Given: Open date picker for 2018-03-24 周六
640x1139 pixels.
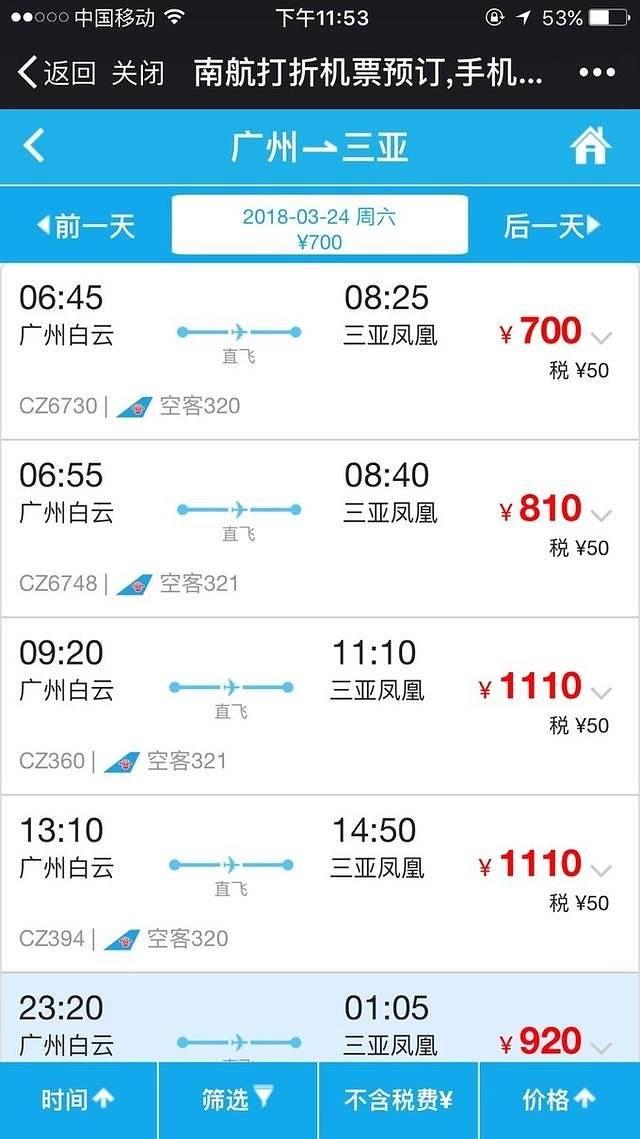Looking at the screenshot, I should click(x=319, y=227).
